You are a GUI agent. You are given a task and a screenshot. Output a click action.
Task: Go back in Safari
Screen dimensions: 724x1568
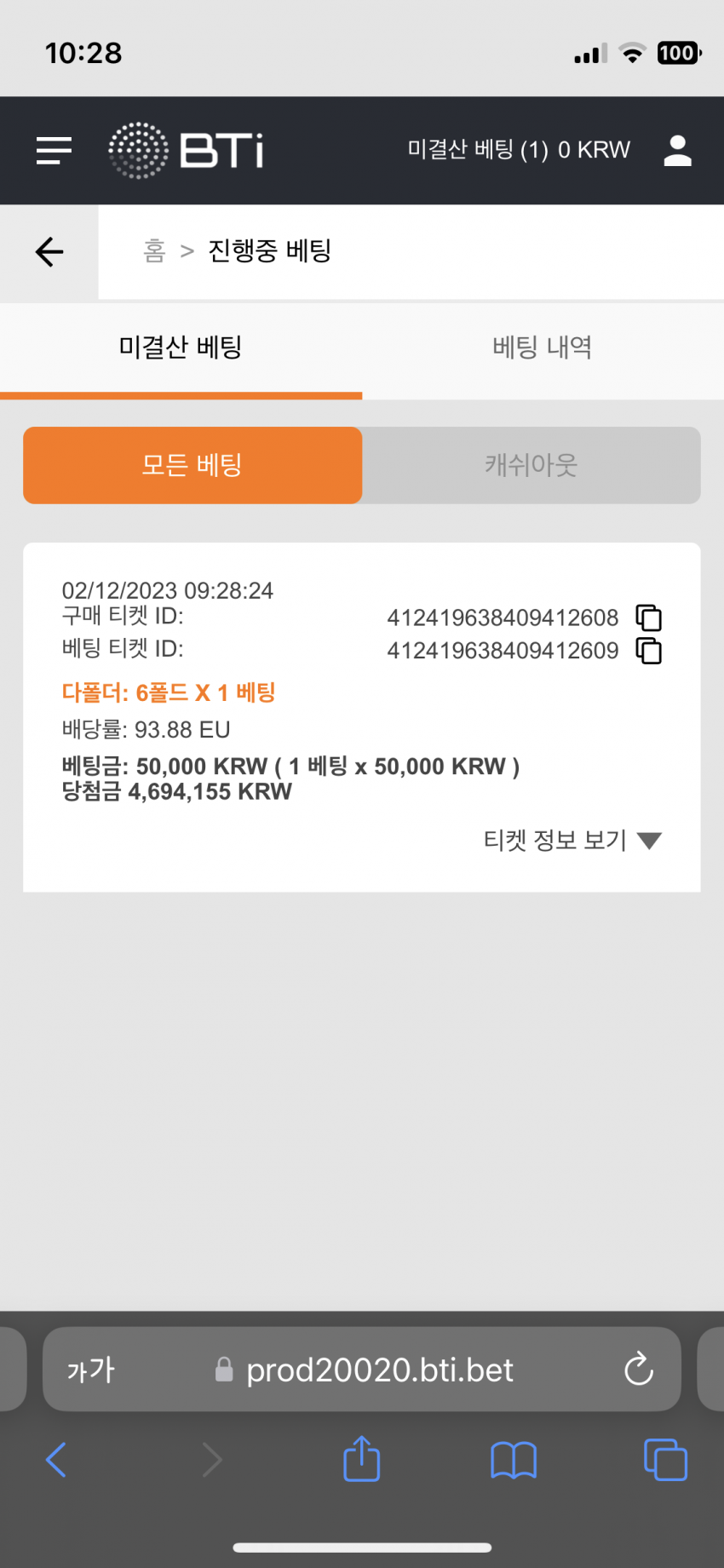(x=56, y=1460)
